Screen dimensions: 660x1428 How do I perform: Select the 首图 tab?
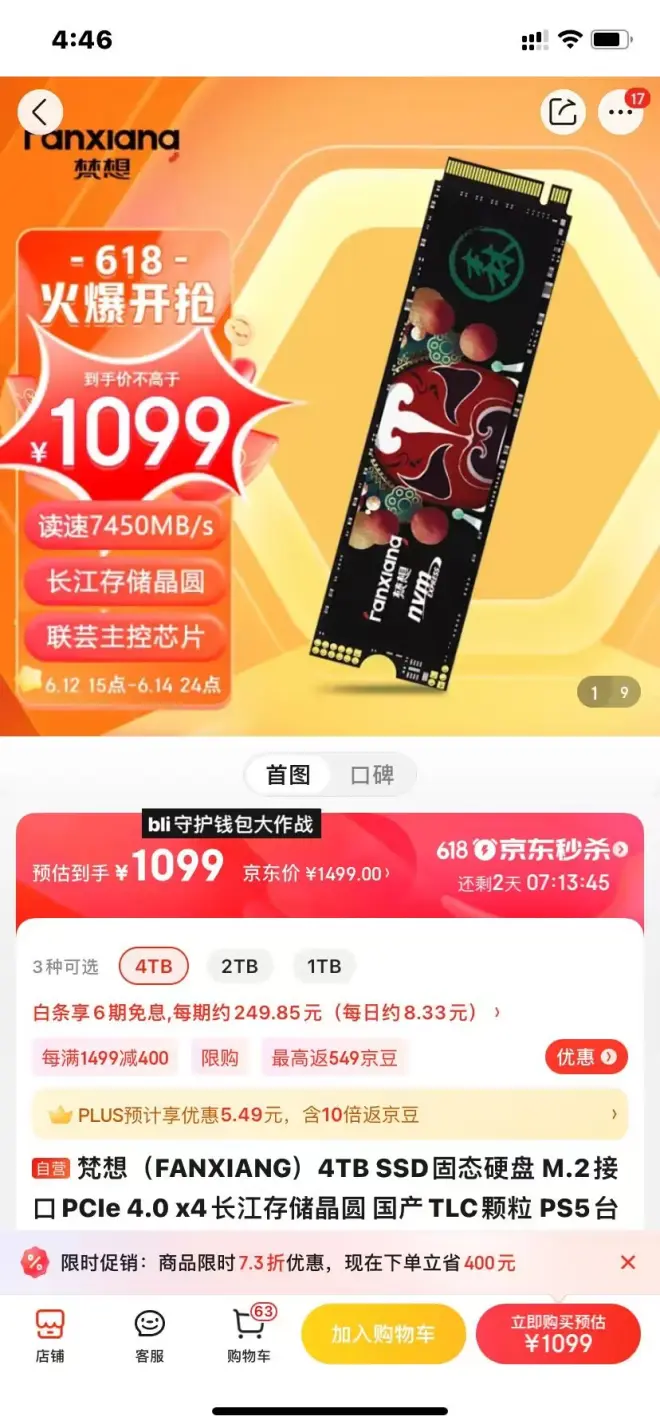click(x=288, y=775)
